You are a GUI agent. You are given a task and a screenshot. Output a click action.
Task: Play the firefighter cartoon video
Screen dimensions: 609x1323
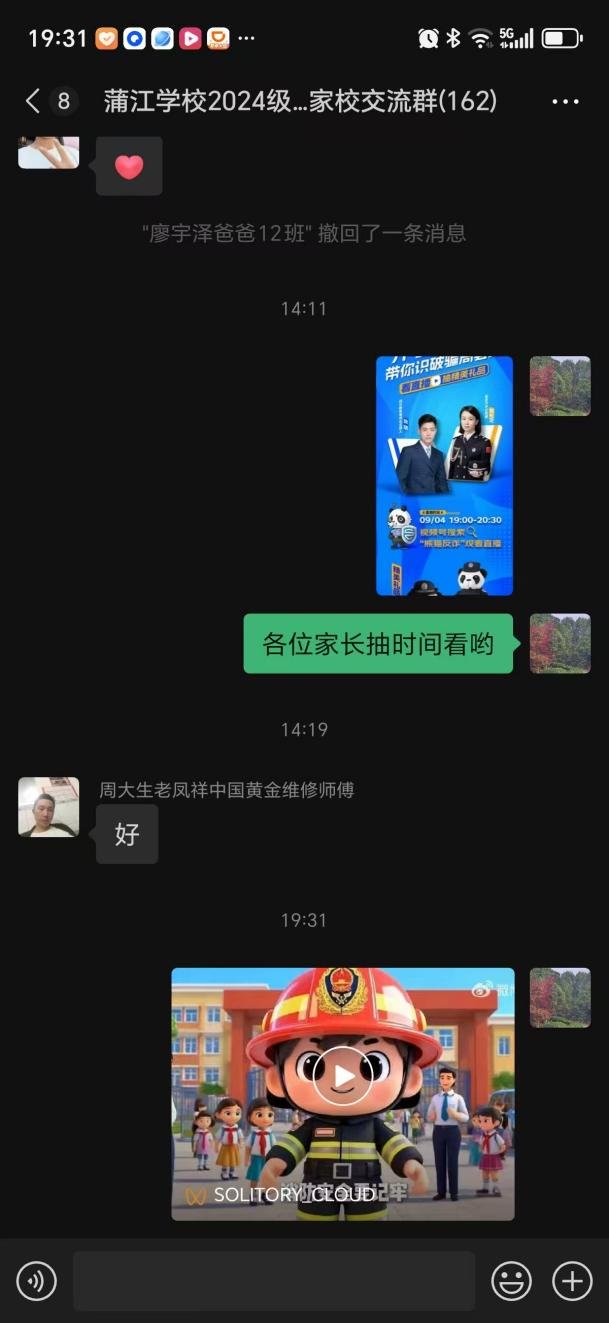pos(343,1076)
